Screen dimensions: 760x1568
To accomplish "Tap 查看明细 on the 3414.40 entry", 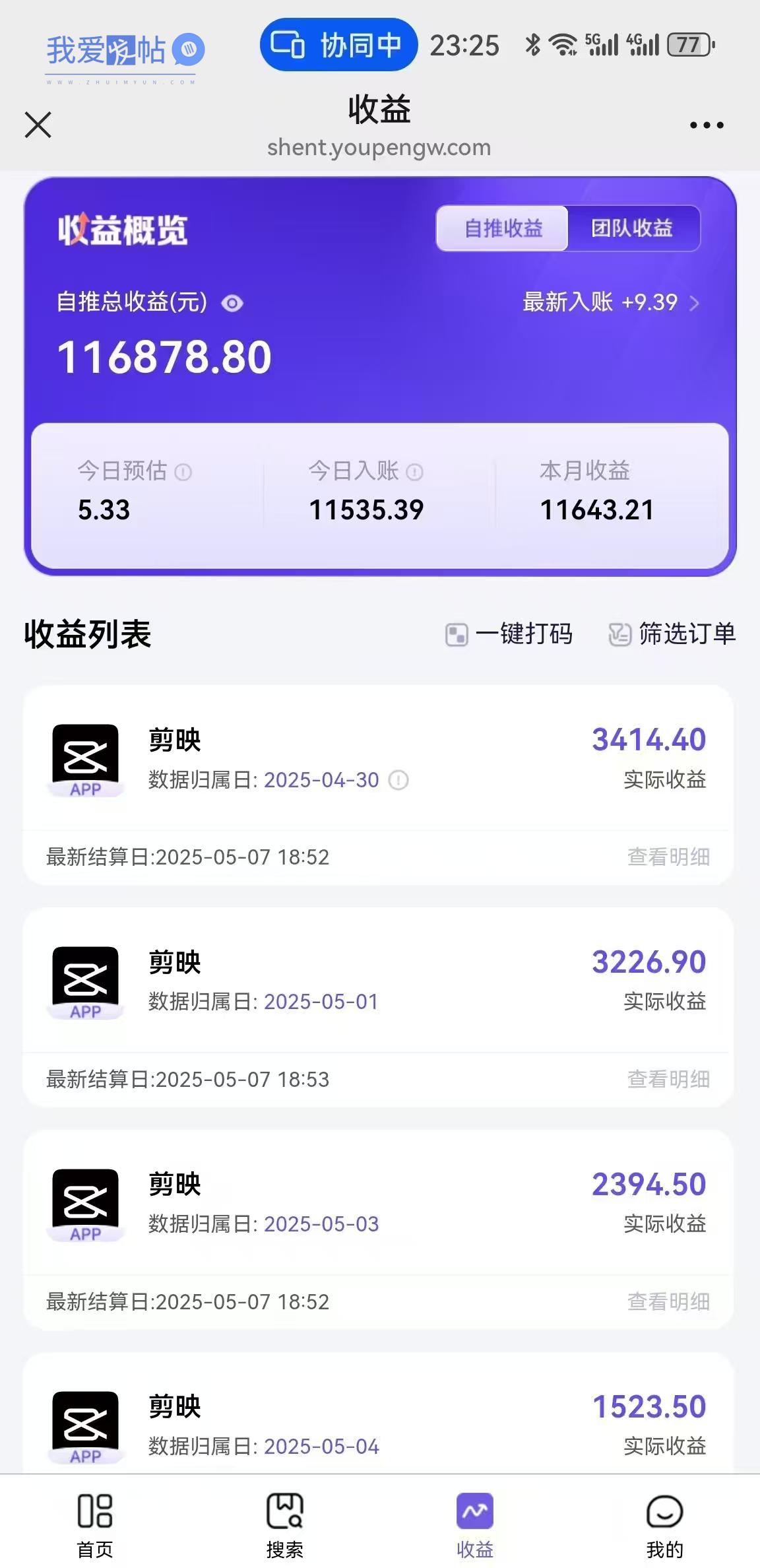I will (668, 857).
